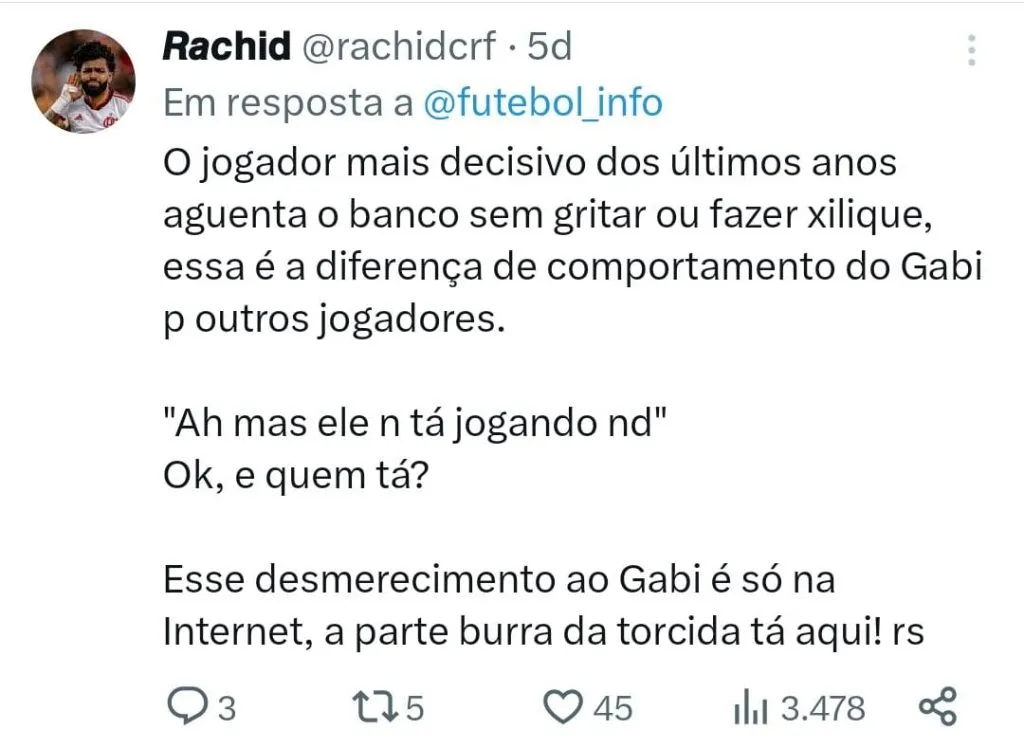Share Rachid's tweet
The height and width of the screenshot is (748, 1024).
pyautogui.click(x=937, y=707)
